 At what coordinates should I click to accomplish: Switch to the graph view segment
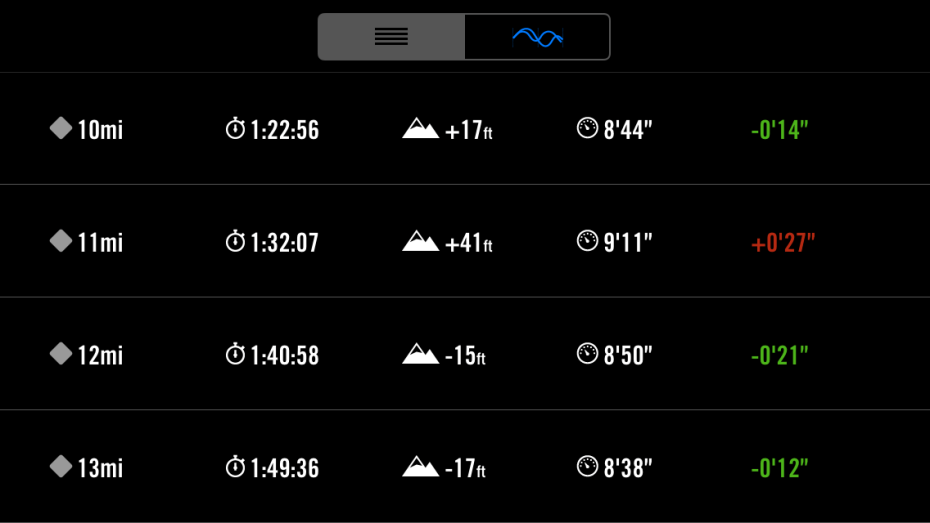[x=537, y=37]
